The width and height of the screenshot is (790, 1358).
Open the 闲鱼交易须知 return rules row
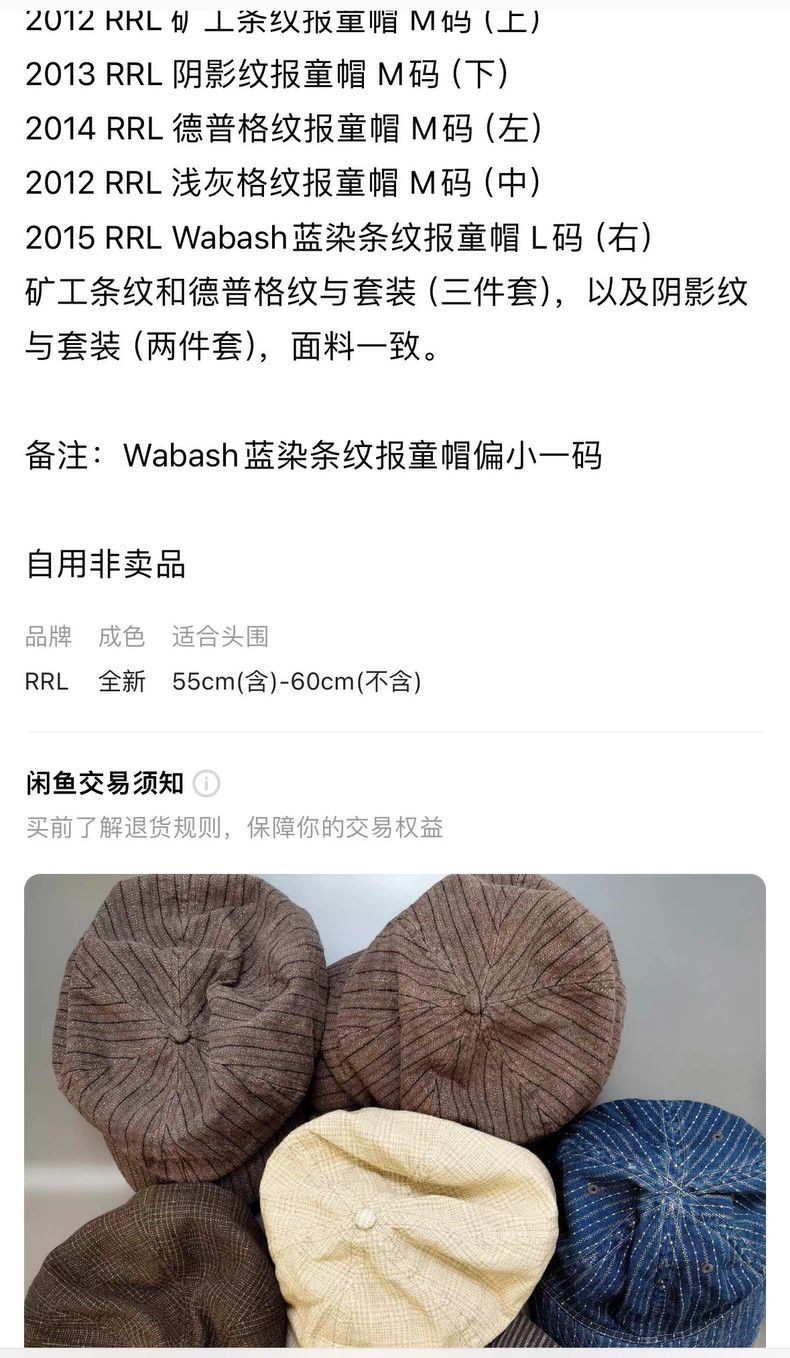[x=395, y=804]
